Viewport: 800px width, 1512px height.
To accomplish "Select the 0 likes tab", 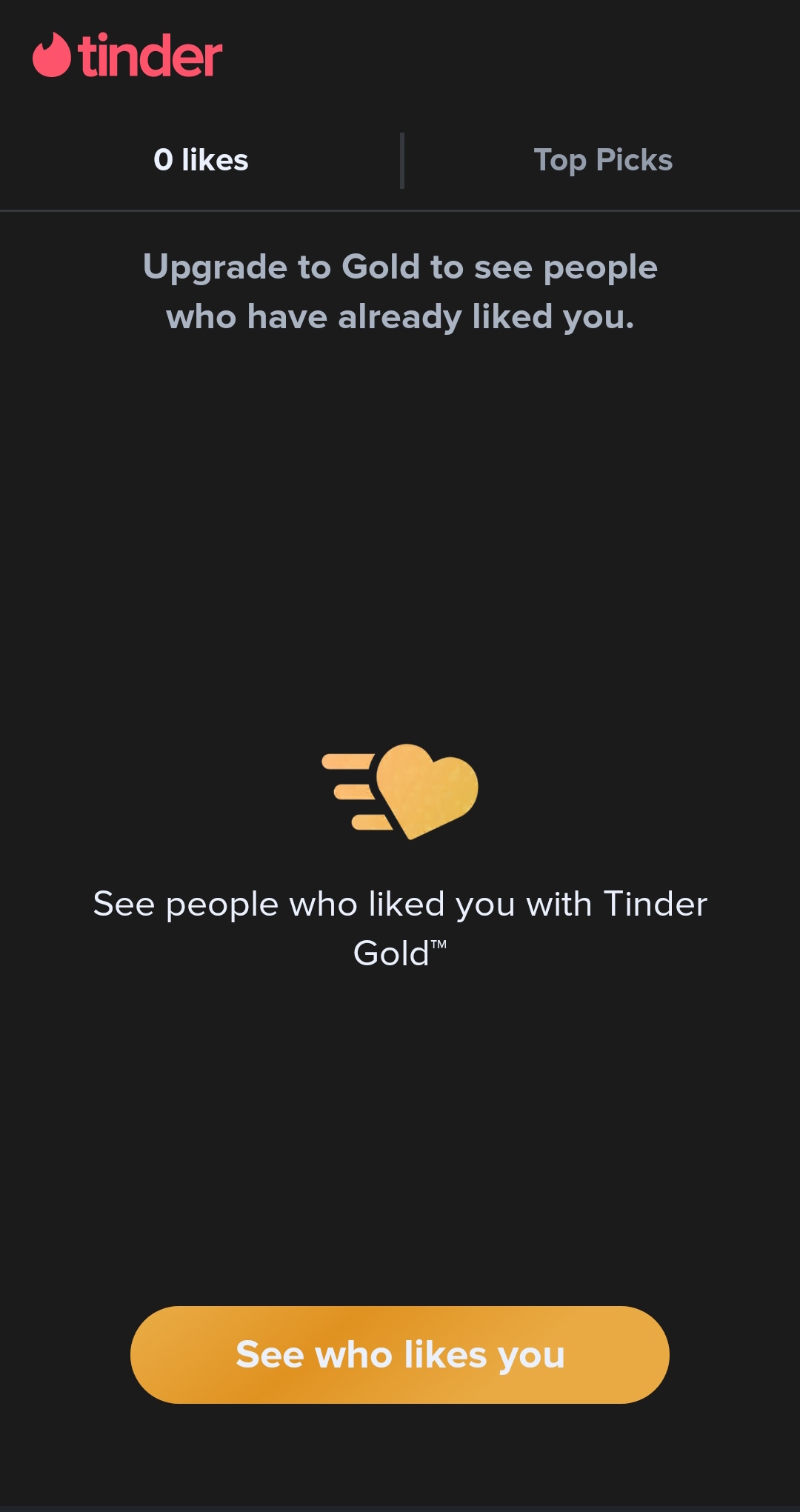I will (x=201, y=160).
